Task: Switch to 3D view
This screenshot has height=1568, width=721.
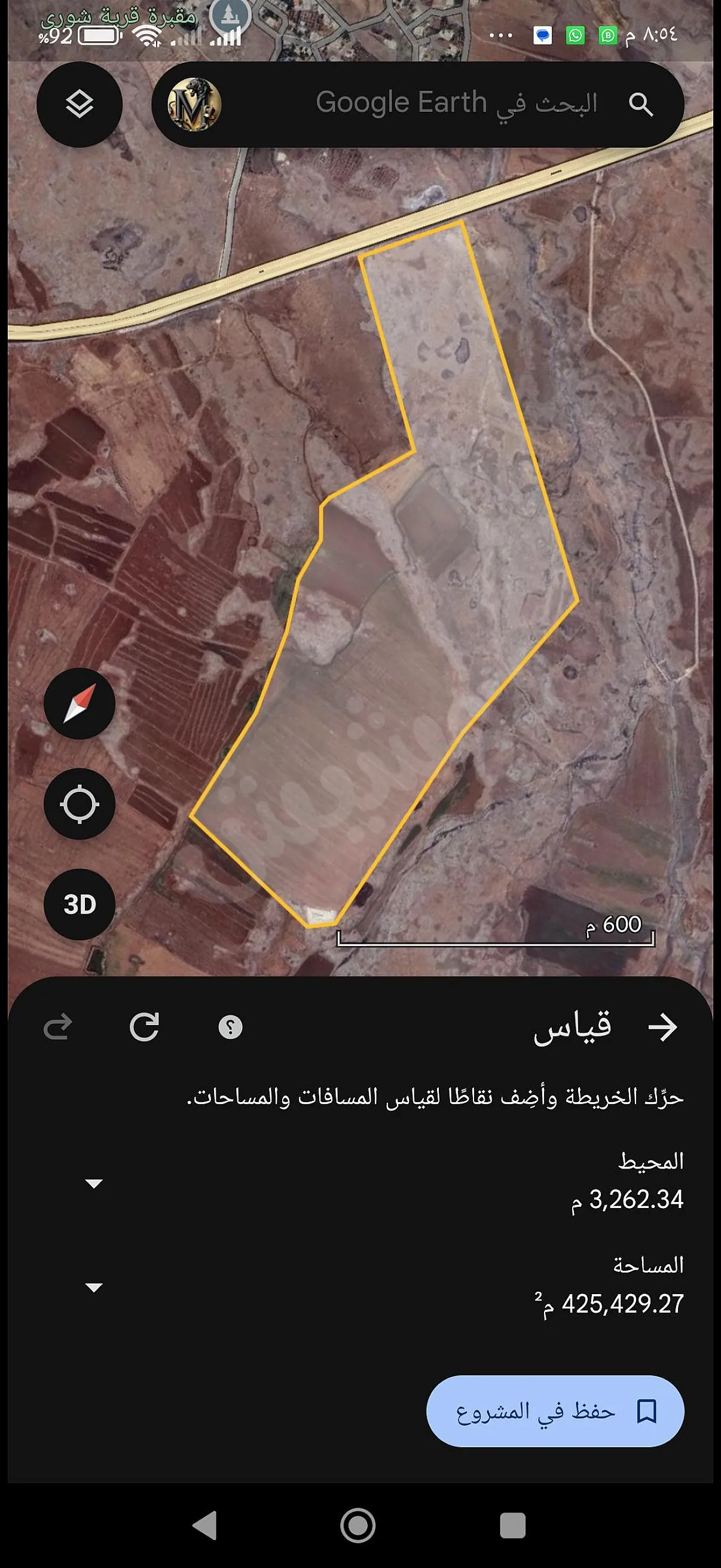Action: click(x=79, y=905)
